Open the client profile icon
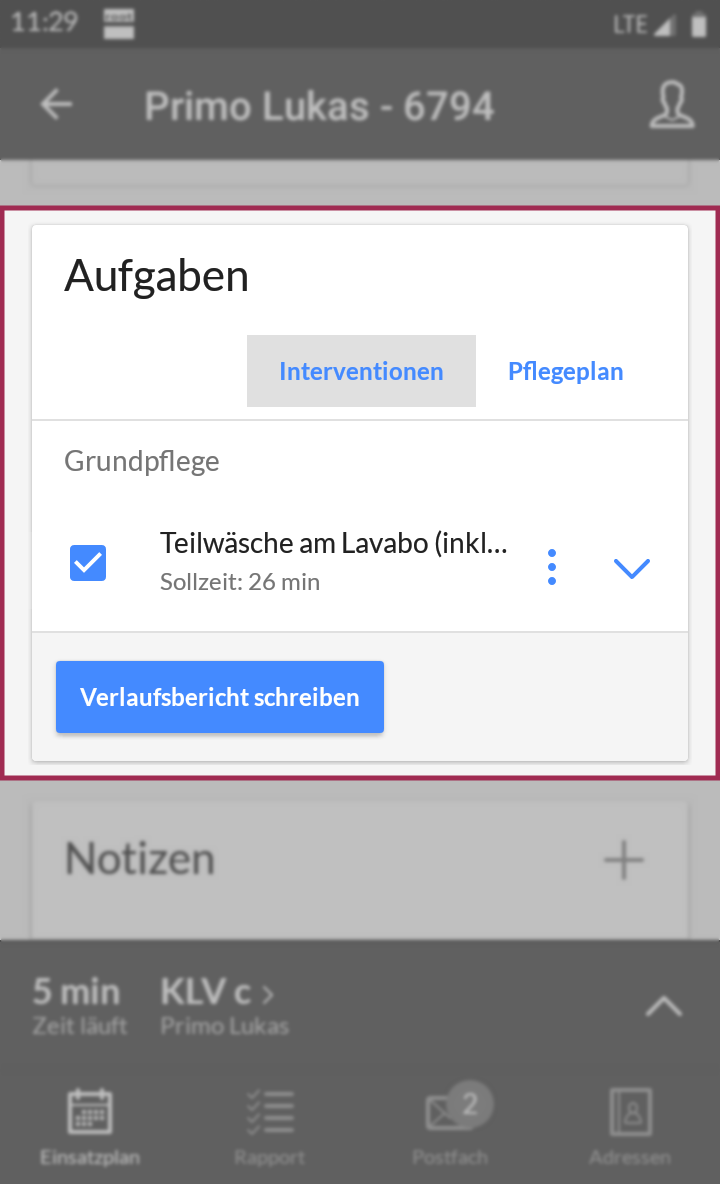Viewport: 720px width, 1184px height. coord(672,105)
